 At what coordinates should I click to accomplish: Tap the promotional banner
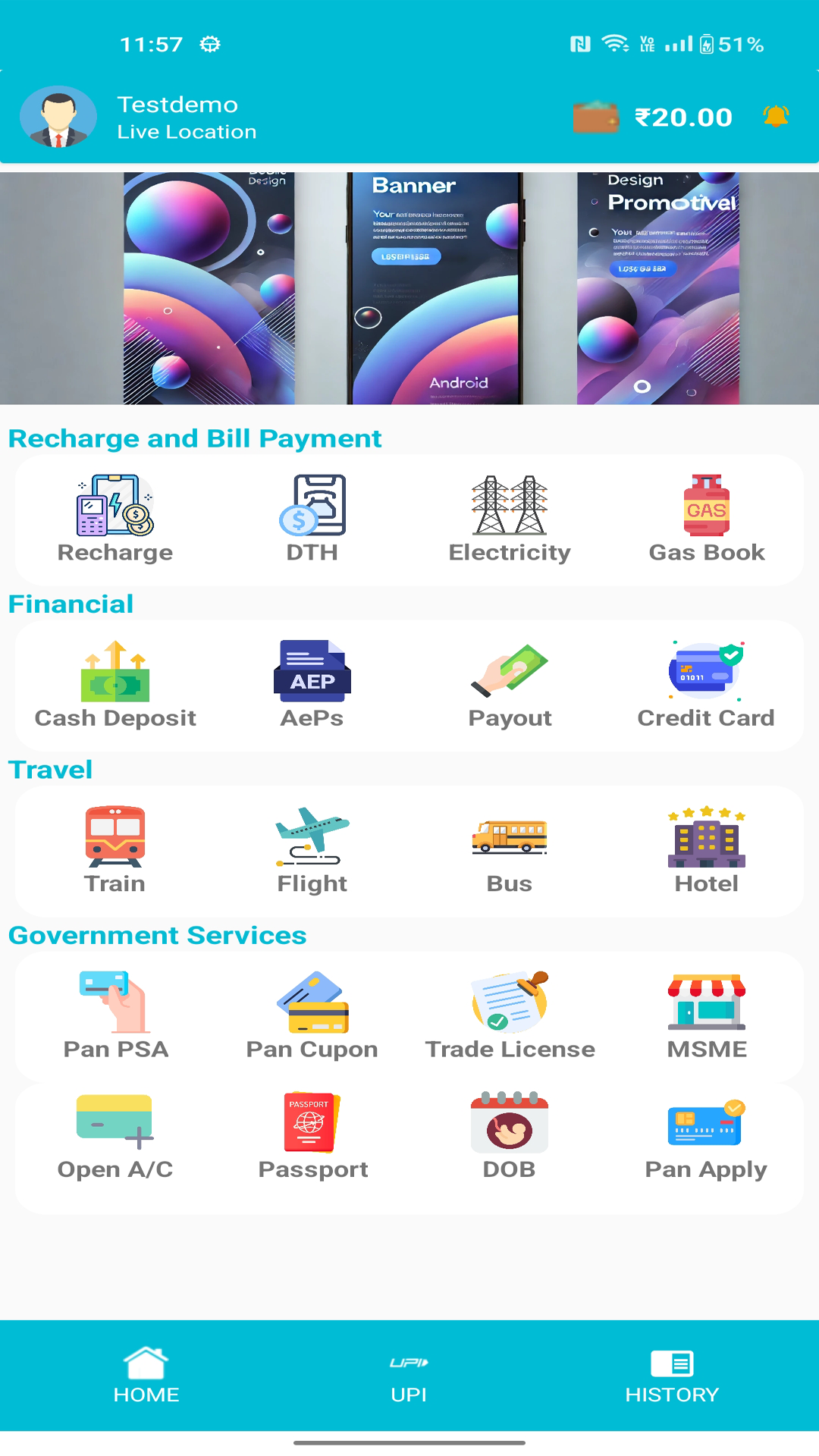click(409, 288)
